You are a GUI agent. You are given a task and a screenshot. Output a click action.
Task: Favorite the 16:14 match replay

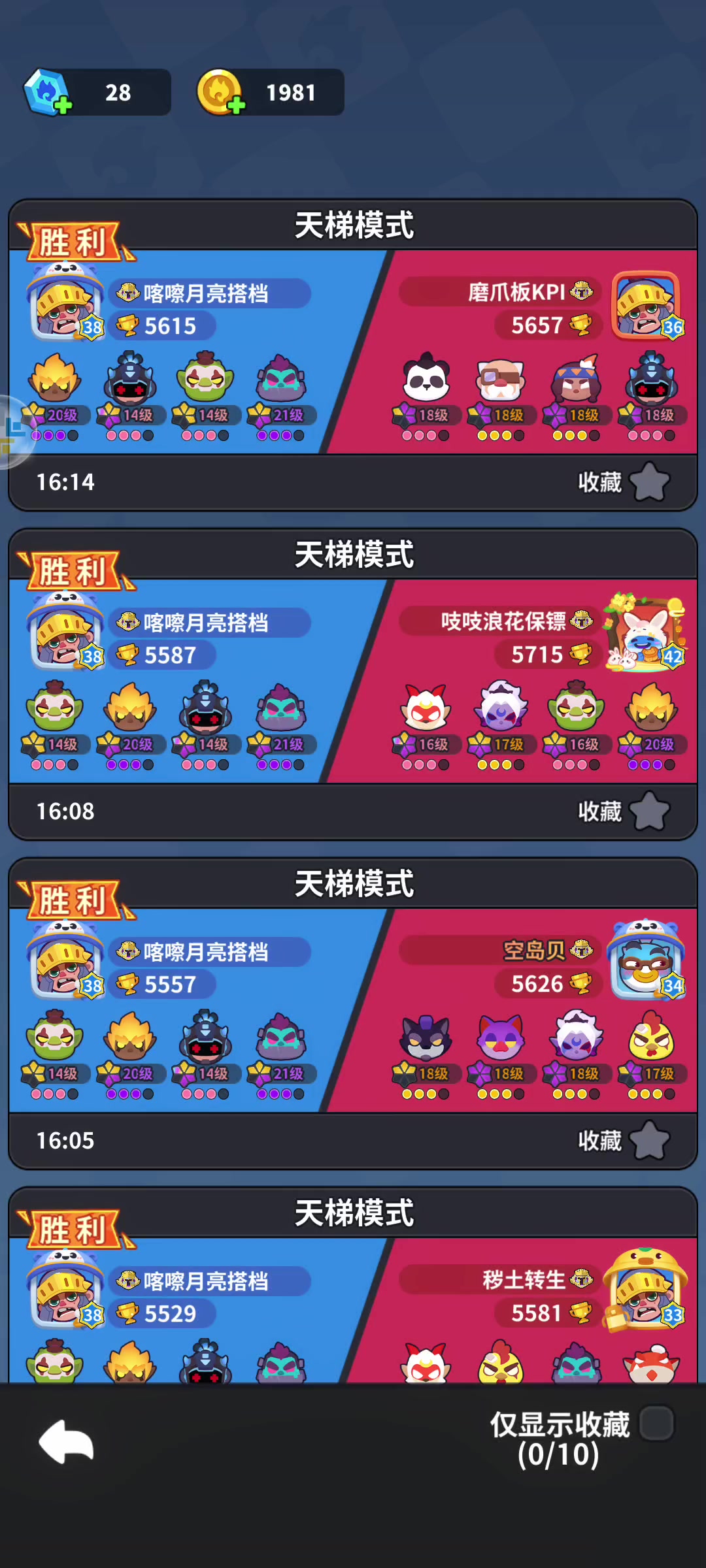tap(650, 482)
